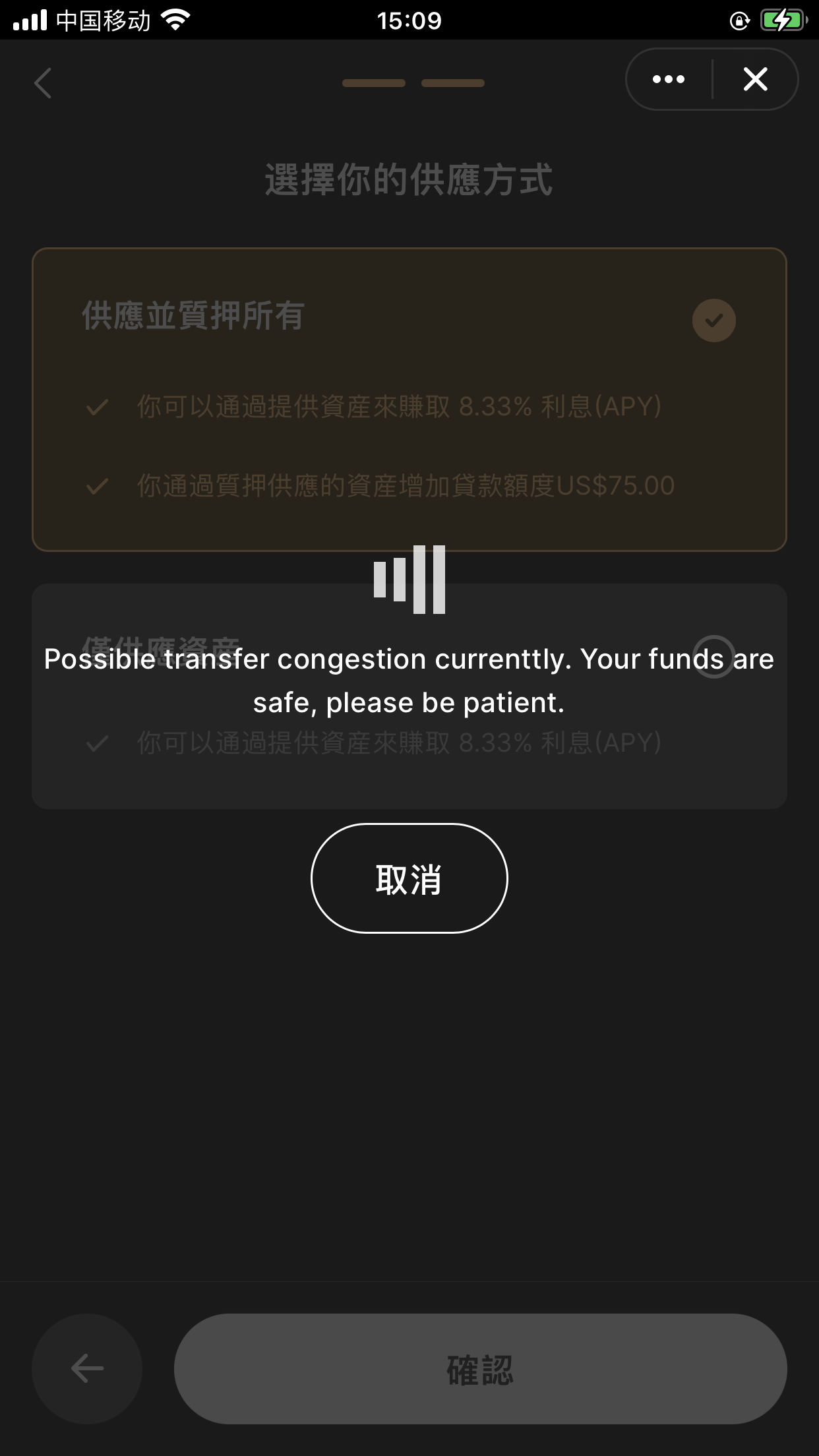The image size is (819, 1456).
Task: Go back using the top-left chevron
Action: coord(42,84)
